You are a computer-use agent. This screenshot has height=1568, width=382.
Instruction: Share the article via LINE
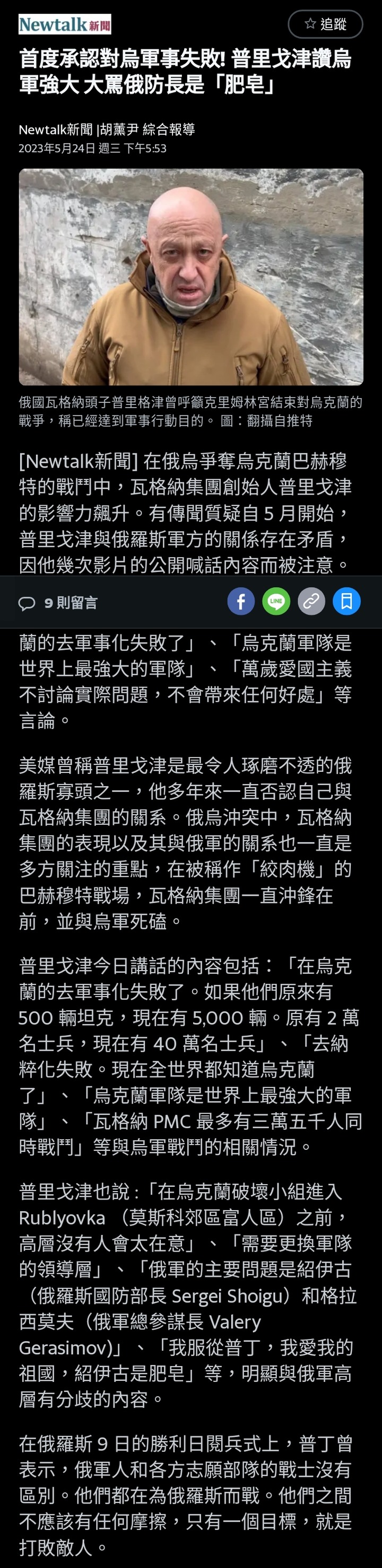click(276, 602)
